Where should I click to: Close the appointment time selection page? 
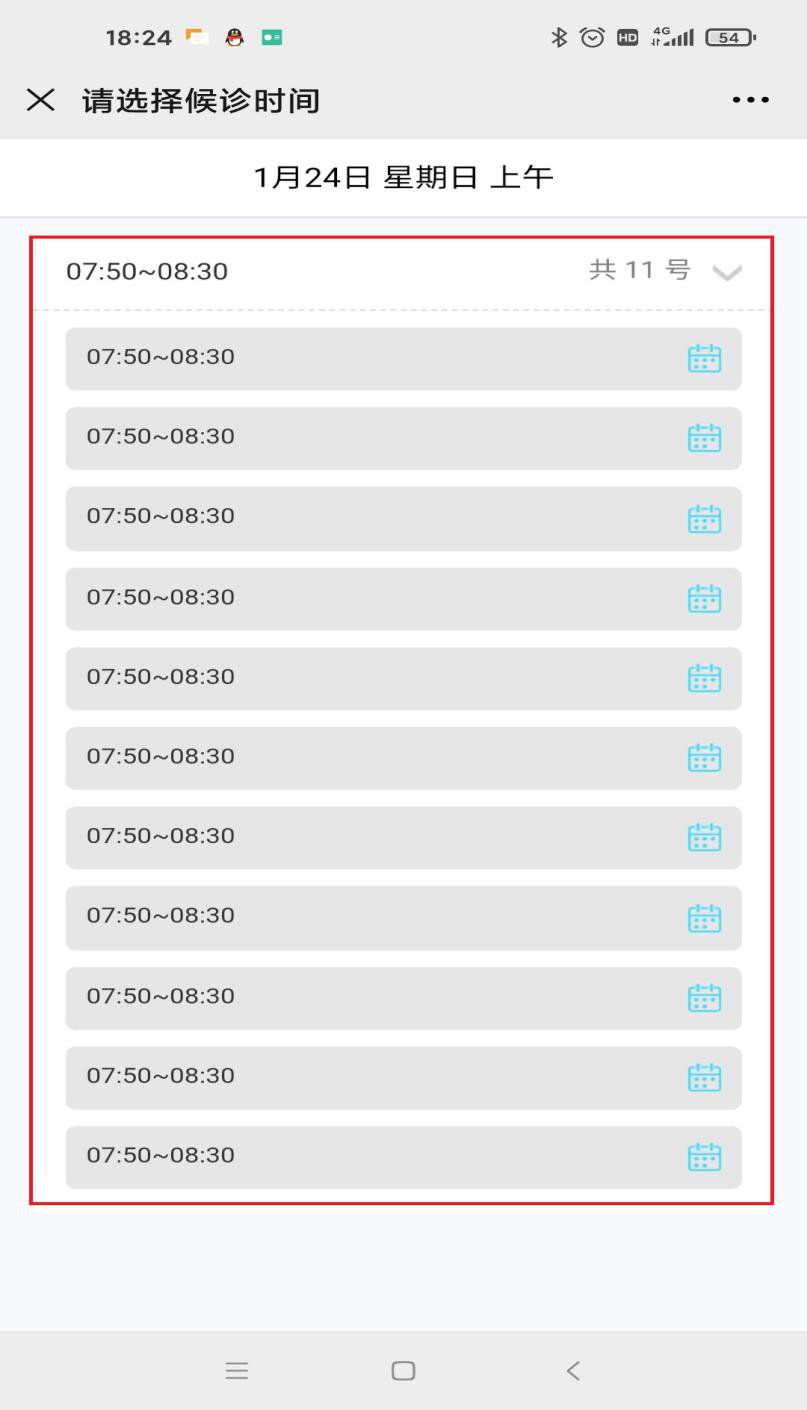click(40, 100)
